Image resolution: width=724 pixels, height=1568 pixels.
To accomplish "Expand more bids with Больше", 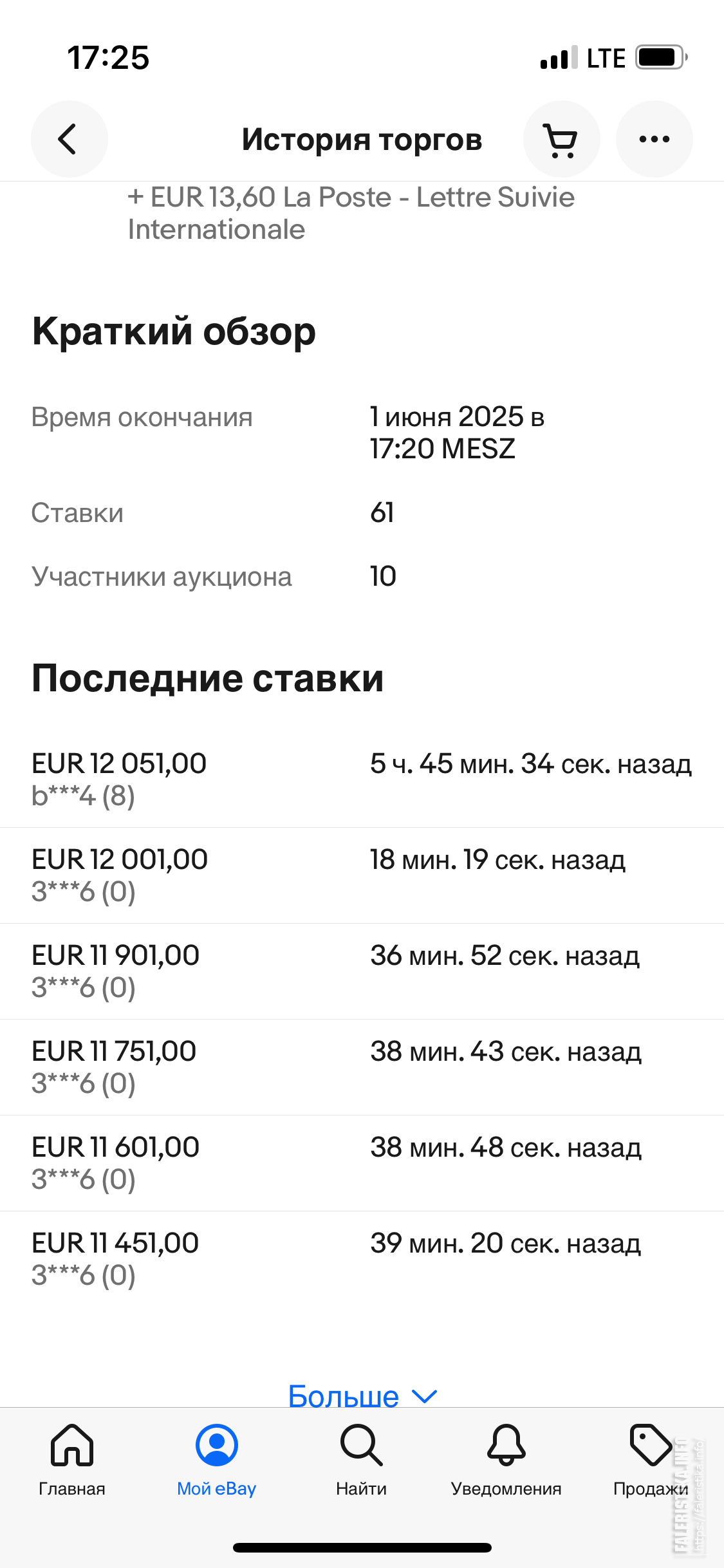I will 362,1395.
